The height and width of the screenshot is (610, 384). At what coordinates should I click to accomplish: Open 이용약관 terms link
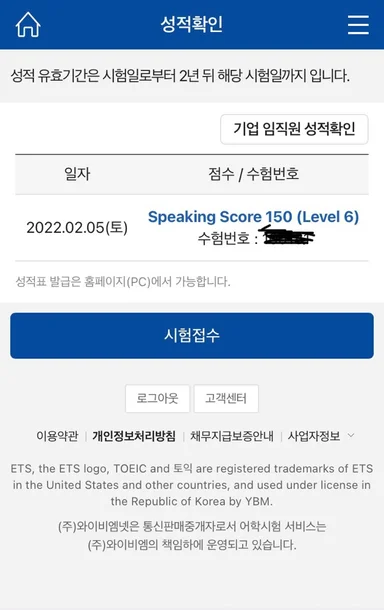tap(57, 436)
